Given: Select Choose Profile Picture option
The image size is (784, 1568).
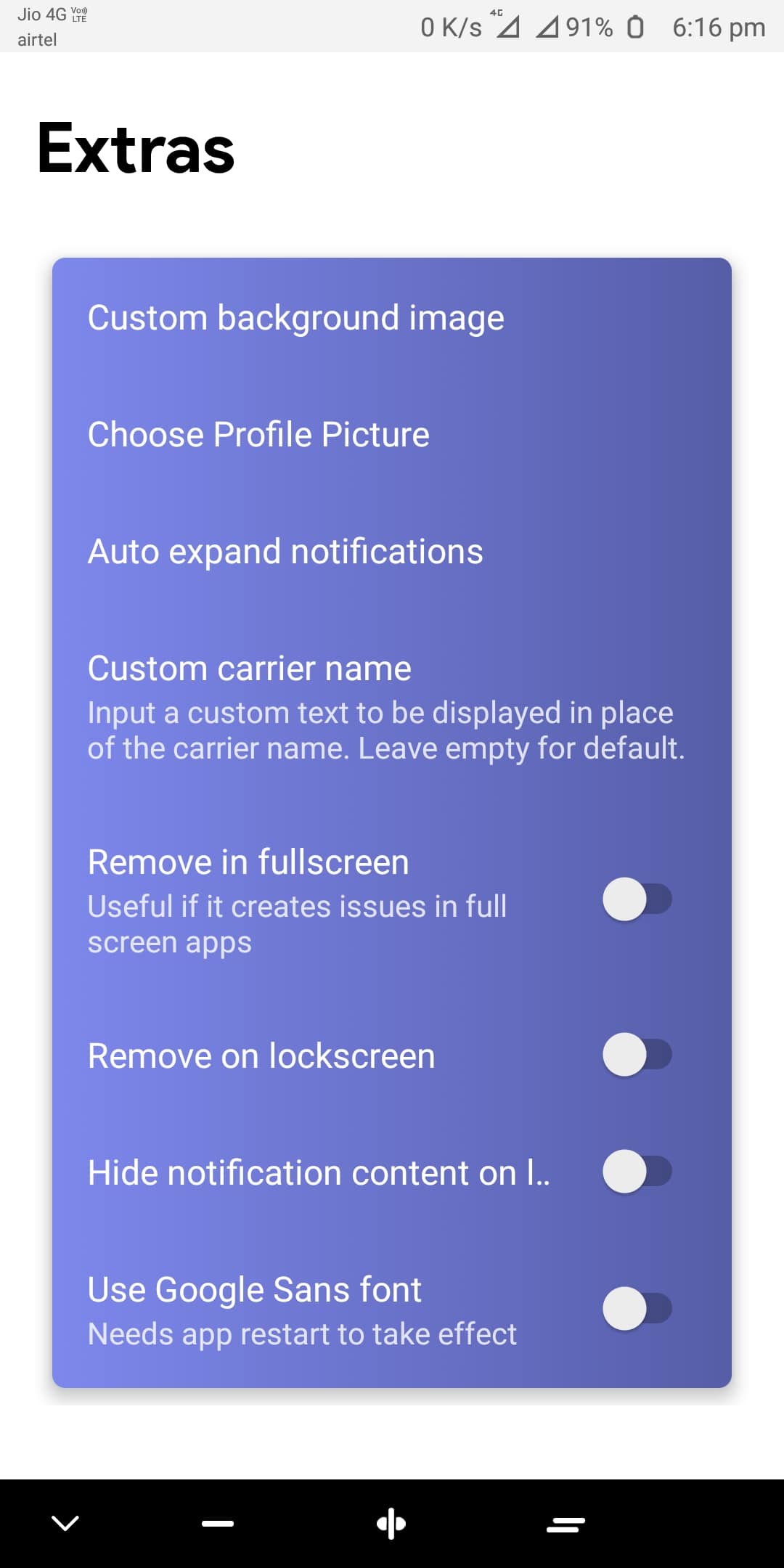Looking at the screenshot, I should click(258, 435).
